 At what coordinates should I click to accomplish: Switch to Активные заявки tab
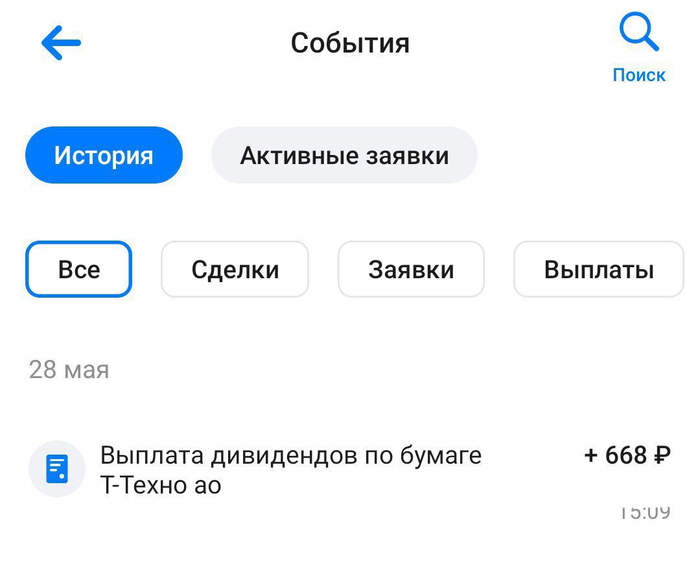click(x=344, y=156)
